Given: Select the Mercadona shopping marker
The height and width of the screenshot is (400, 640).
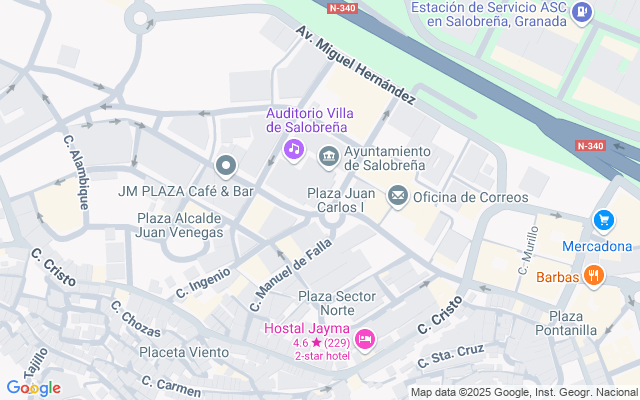Looking at the screenshot, I should (x=603, y=220).
